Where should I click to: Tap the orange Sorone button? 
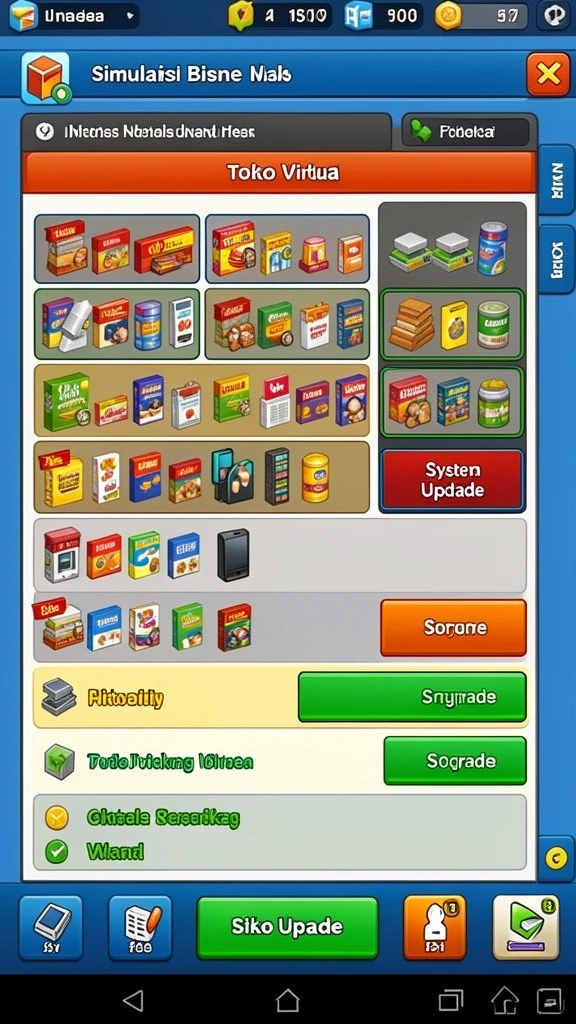click(453, 628)
